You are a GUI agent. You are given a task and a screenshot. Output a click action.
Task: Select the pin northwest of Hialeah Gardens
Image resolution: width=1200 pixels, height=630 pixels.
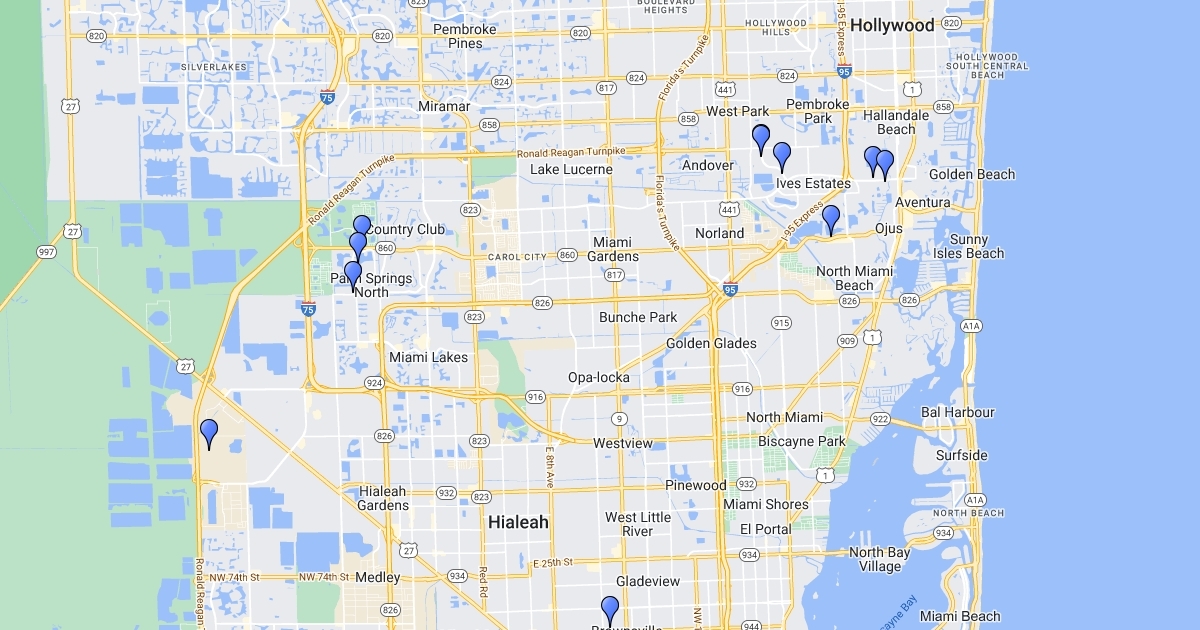pyautogui.click(x=209, y=432)
